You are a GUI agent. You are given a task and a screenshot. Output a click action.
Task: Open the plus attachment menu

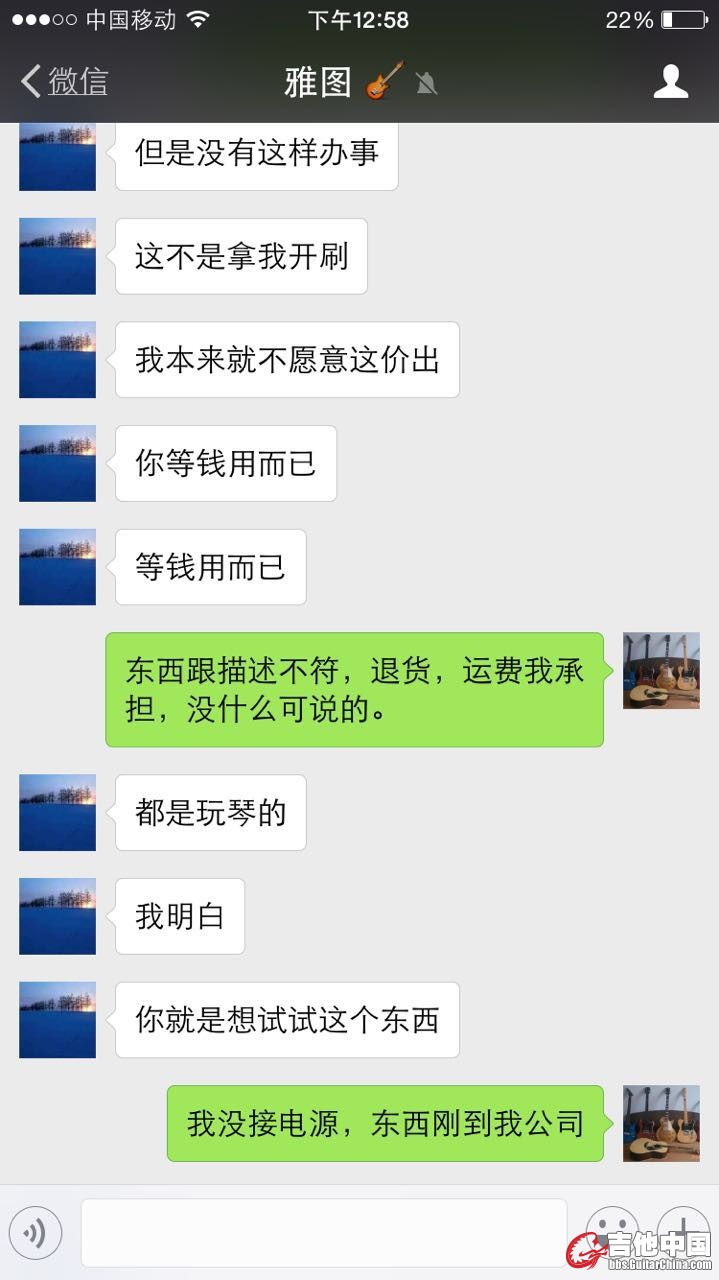pos(683,1228)
